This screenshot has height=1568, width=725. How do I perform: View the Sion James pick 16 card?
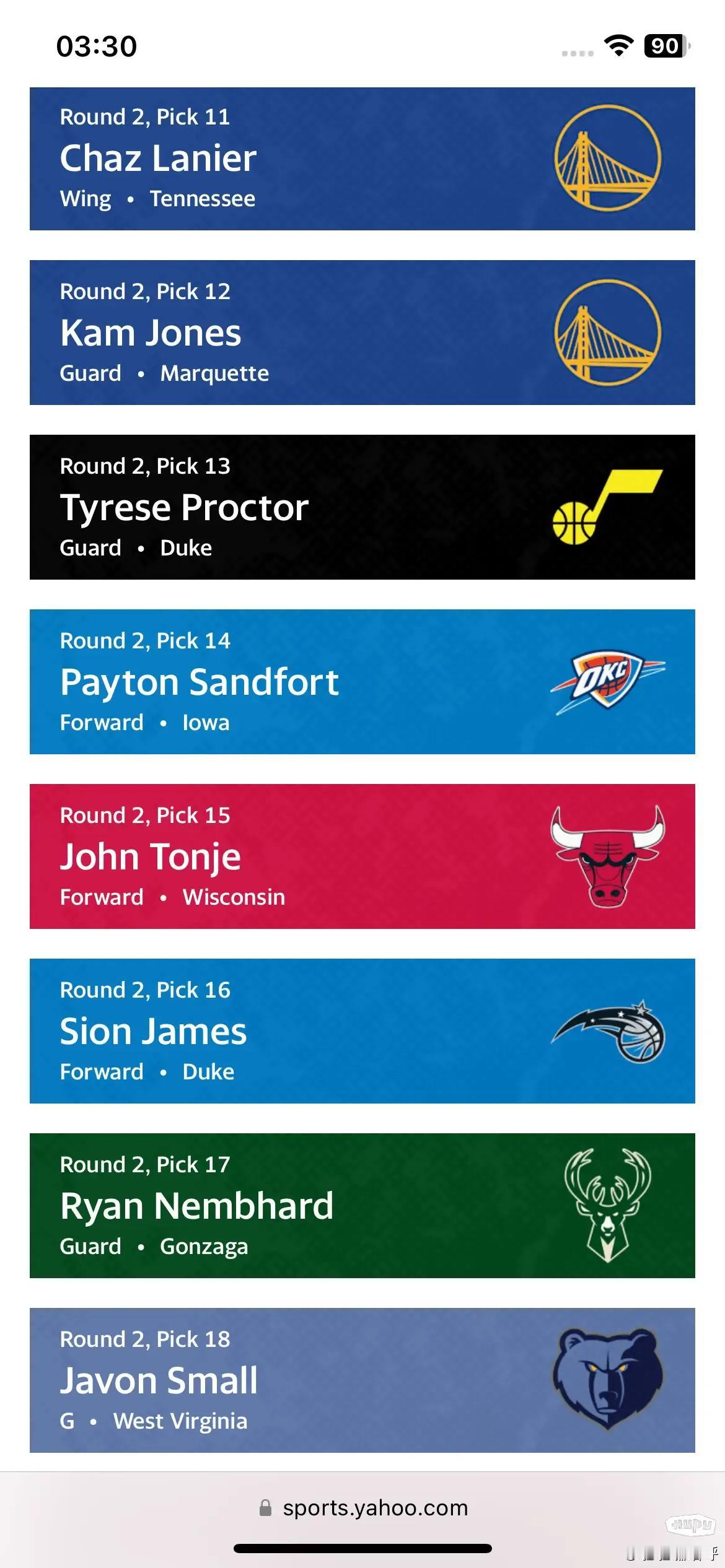tap(362, 1031)
